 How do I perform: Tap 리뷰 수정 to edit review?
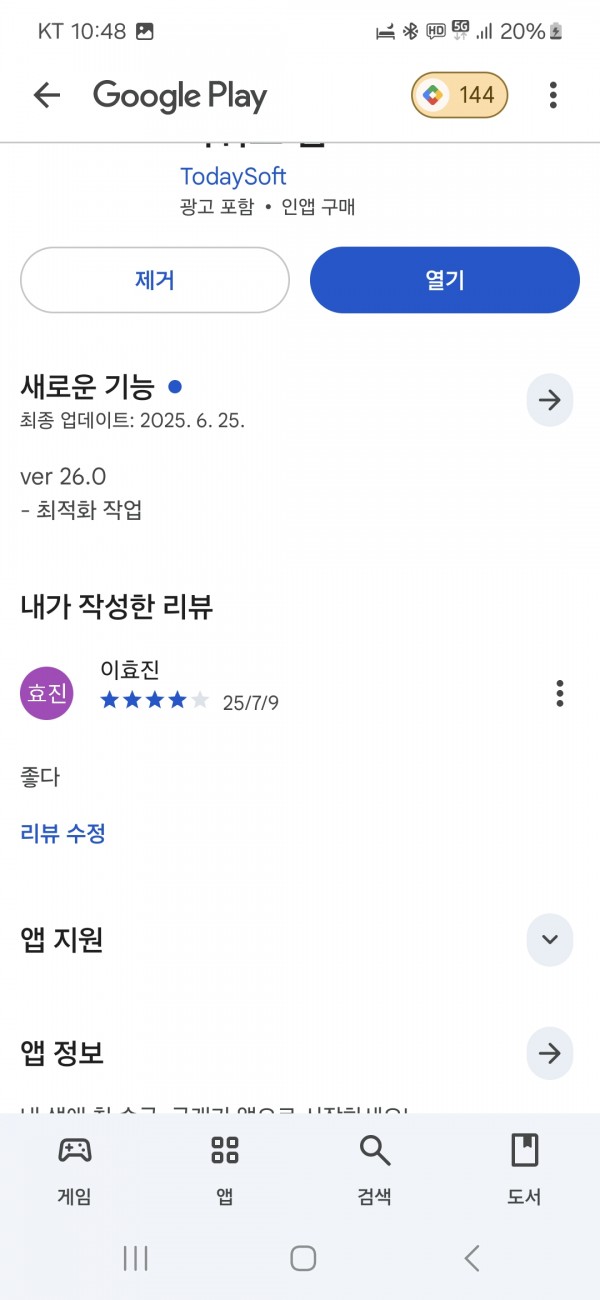coord(63,833)
